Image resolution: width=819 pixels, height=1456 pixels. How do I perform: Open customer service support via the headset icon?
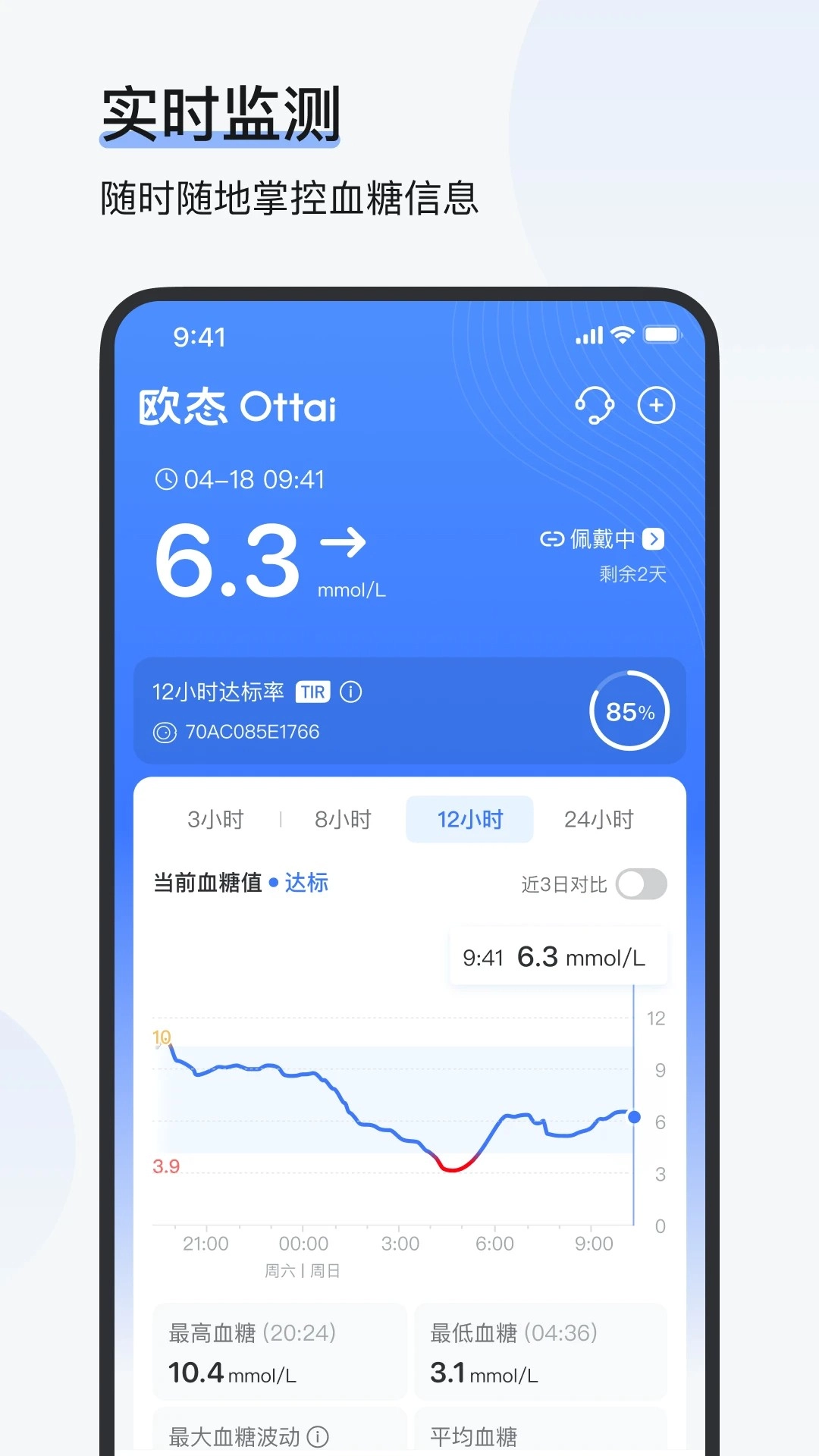point(596,406)
